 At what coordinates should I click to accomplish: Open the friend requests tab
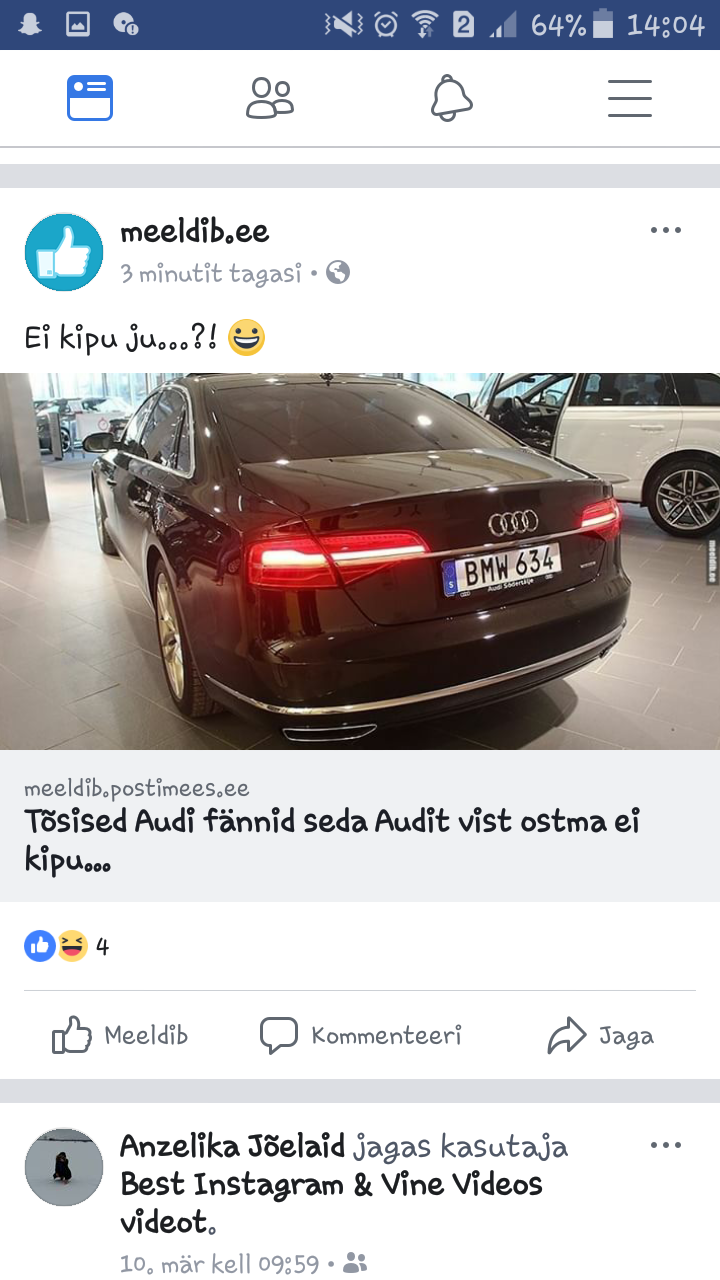(x=270, y=98)
